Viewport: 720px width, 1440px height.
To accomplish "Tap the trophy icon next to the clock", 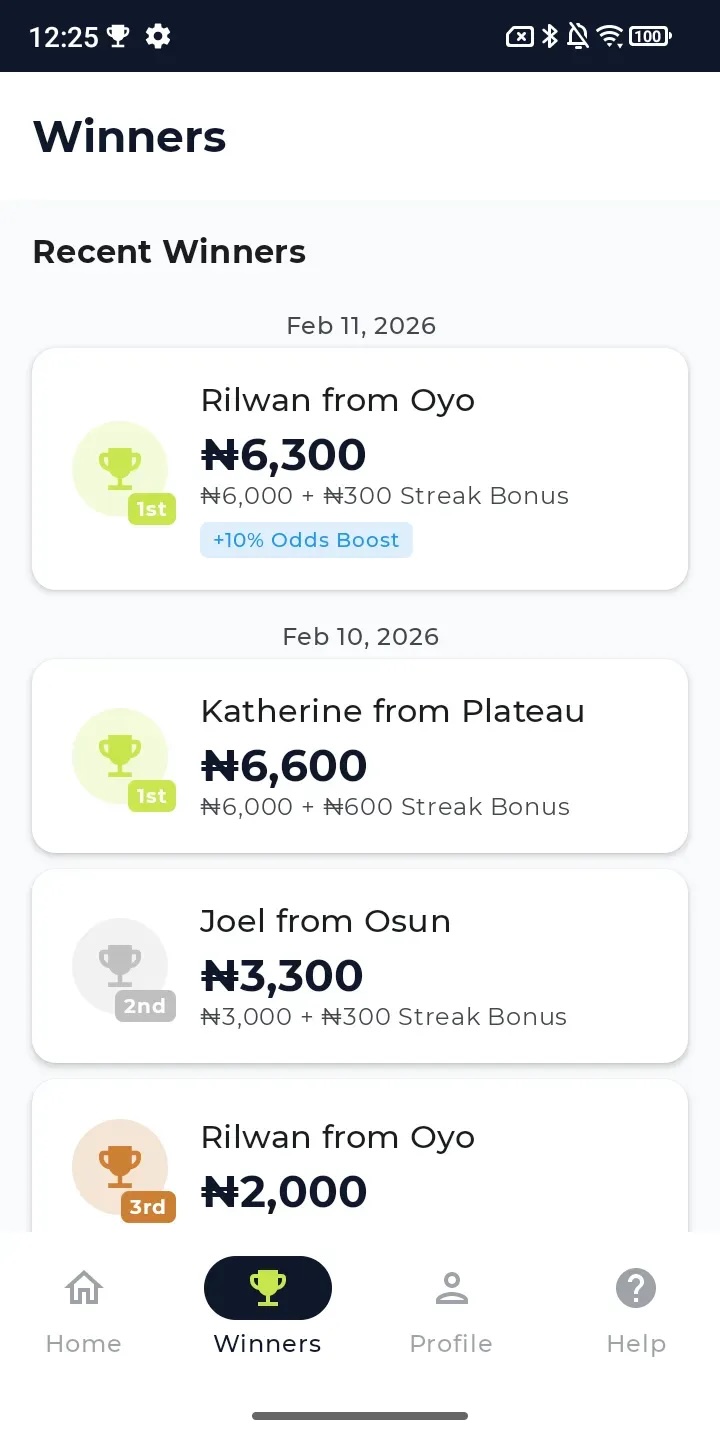I will pyautogui.click(x=116, y=36).
